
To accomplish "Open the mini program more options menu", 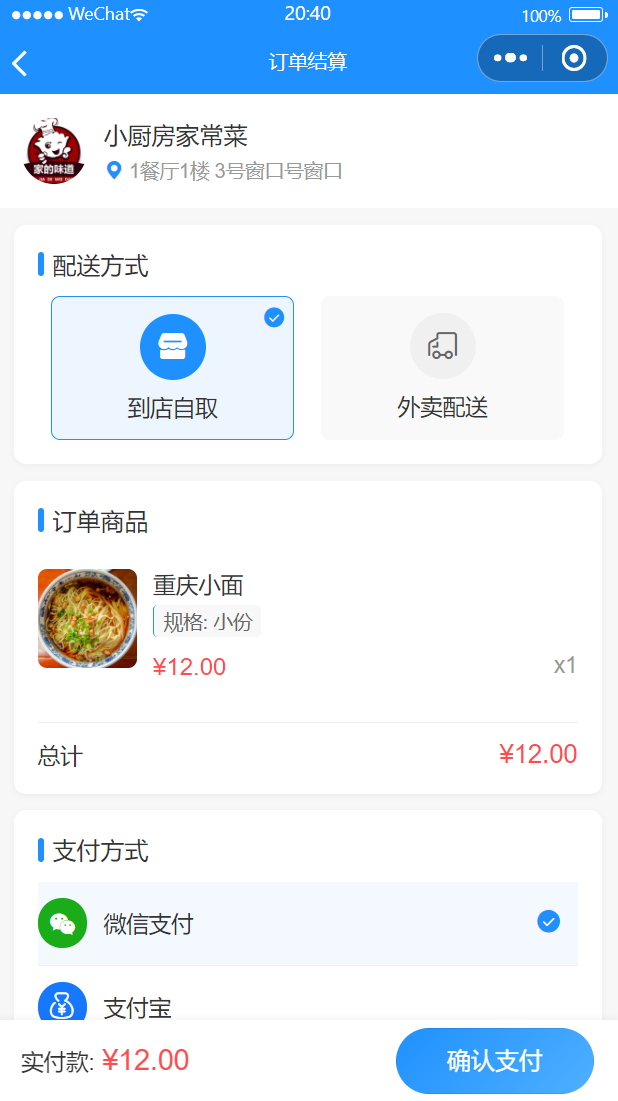I will click(510, 58).
